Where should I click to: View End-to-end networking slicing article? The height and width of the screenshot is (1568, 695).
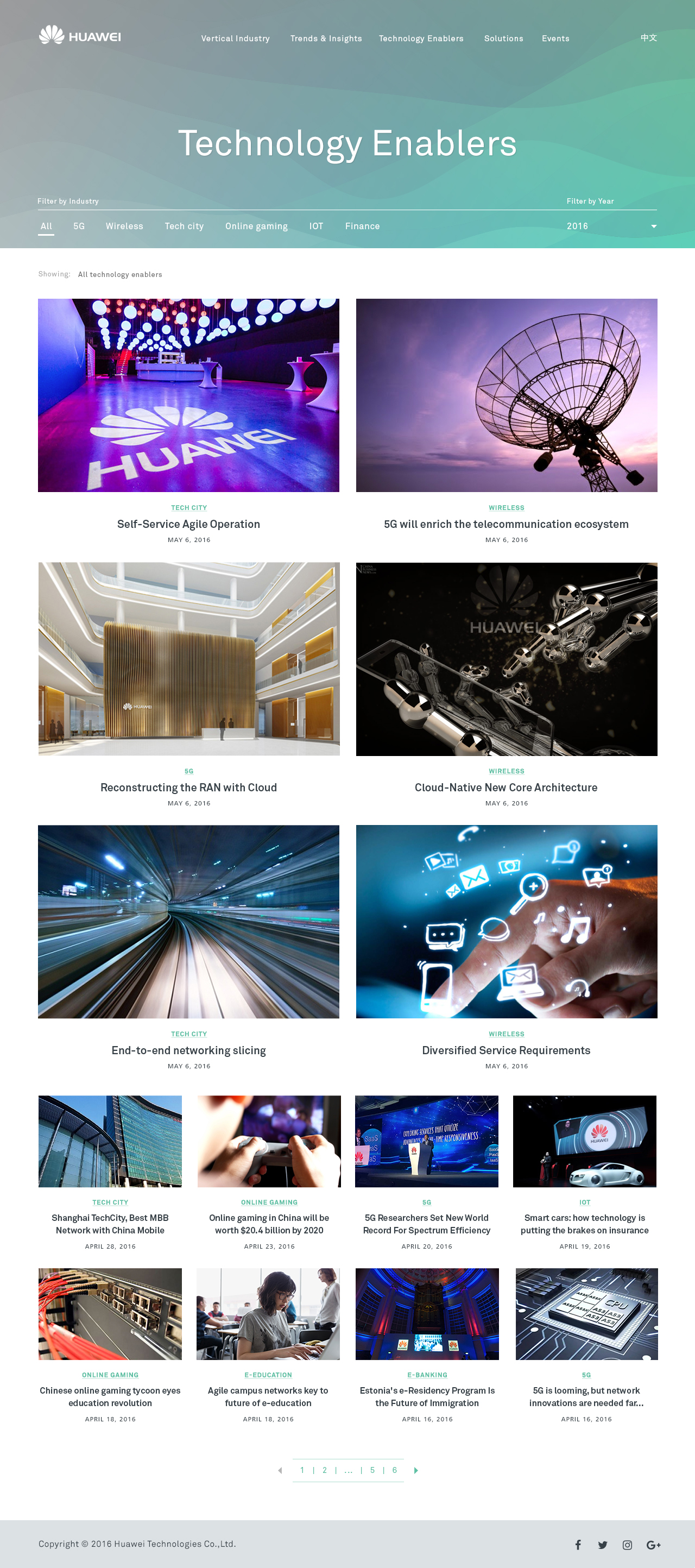(188, 1050)
